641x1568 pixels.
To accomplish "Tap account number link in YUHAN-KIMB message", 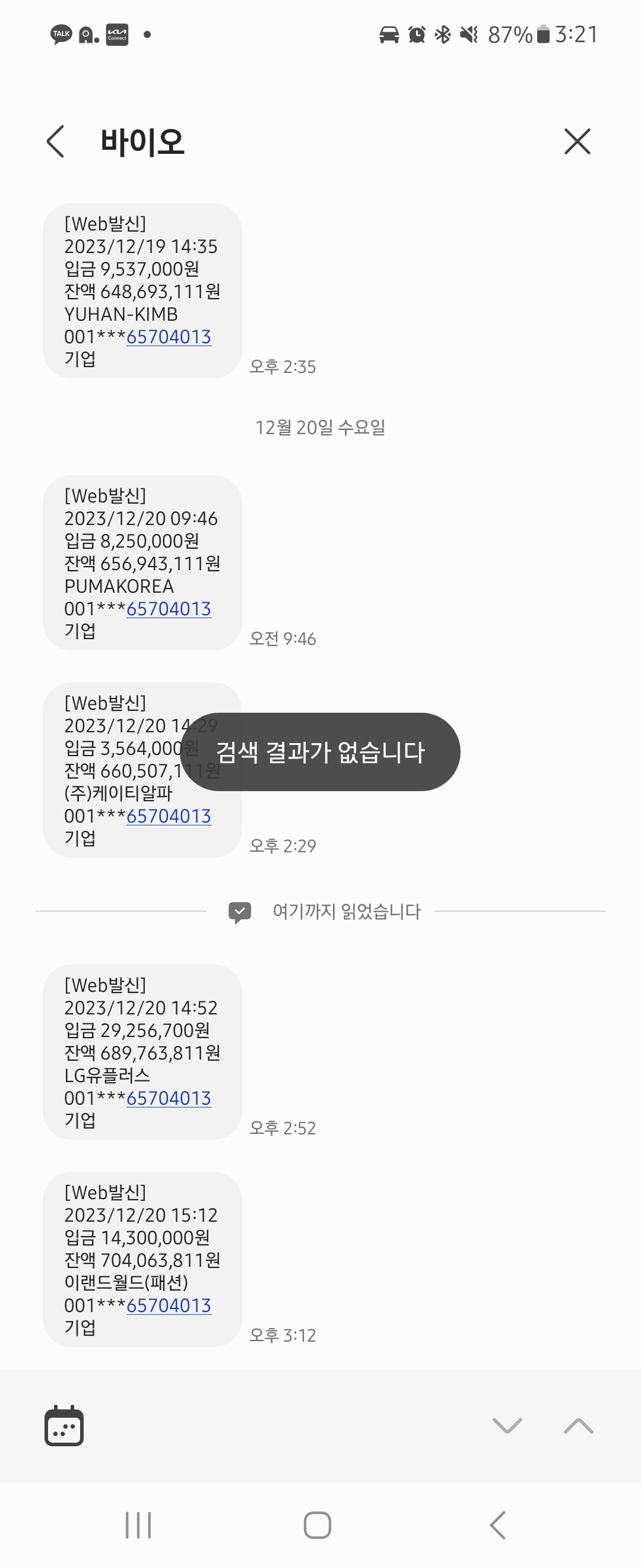I will (169, 337).
